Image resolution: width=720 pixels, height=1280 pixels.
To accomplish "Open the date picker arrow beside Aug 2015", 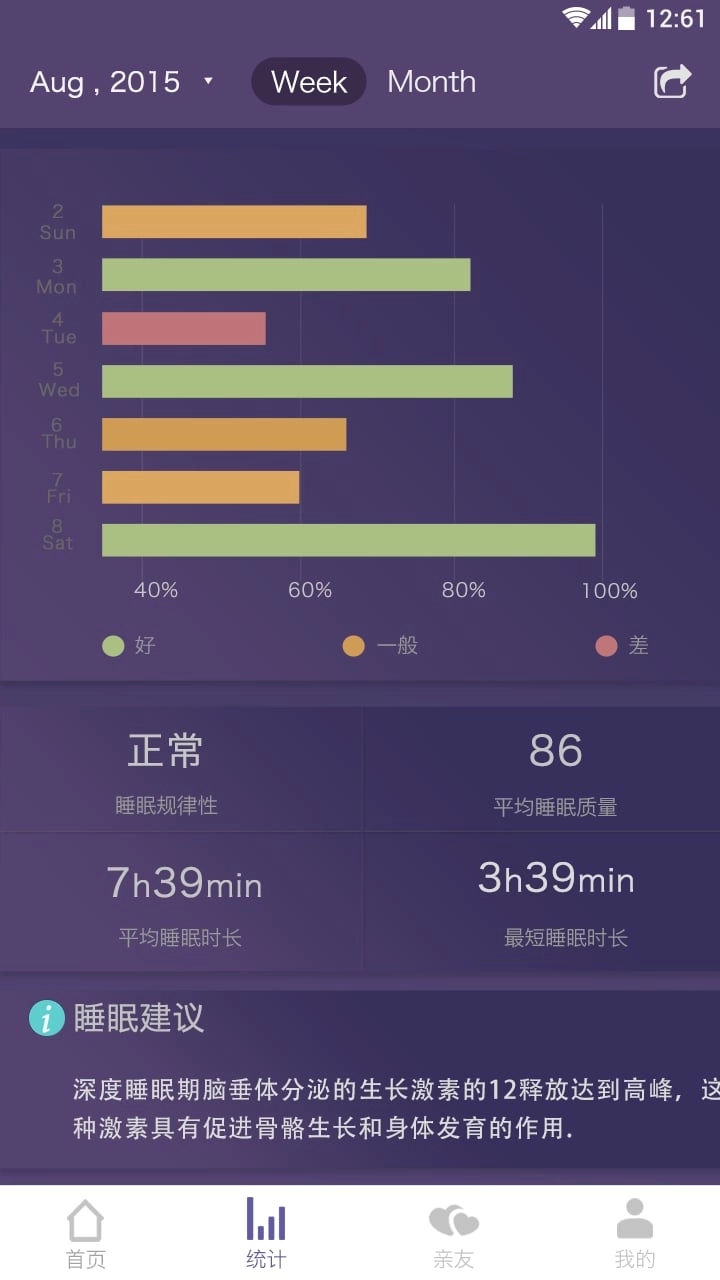I will [208, 82].
